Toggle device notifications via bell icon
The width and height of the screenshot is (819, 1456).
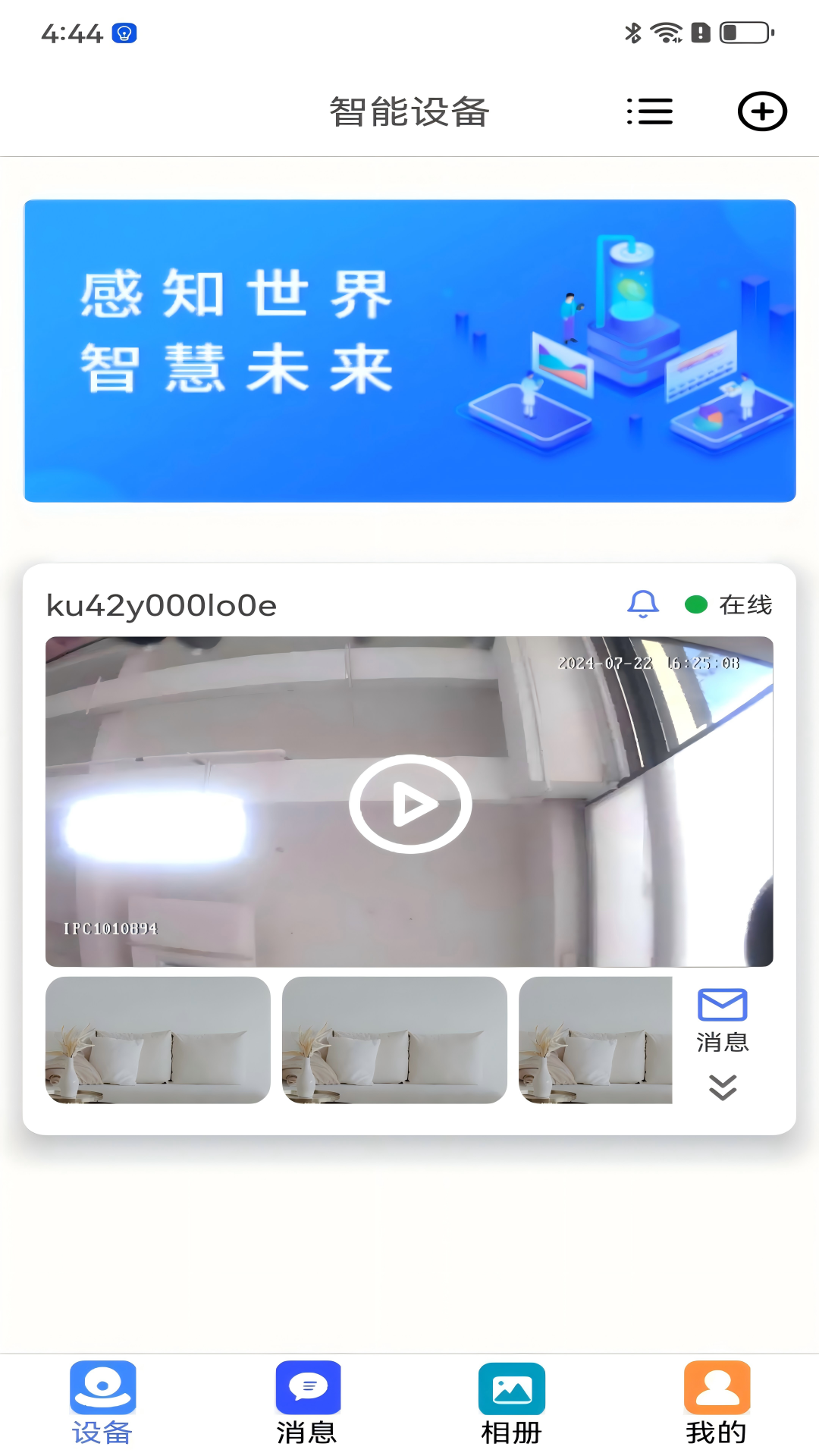[641, 604]
